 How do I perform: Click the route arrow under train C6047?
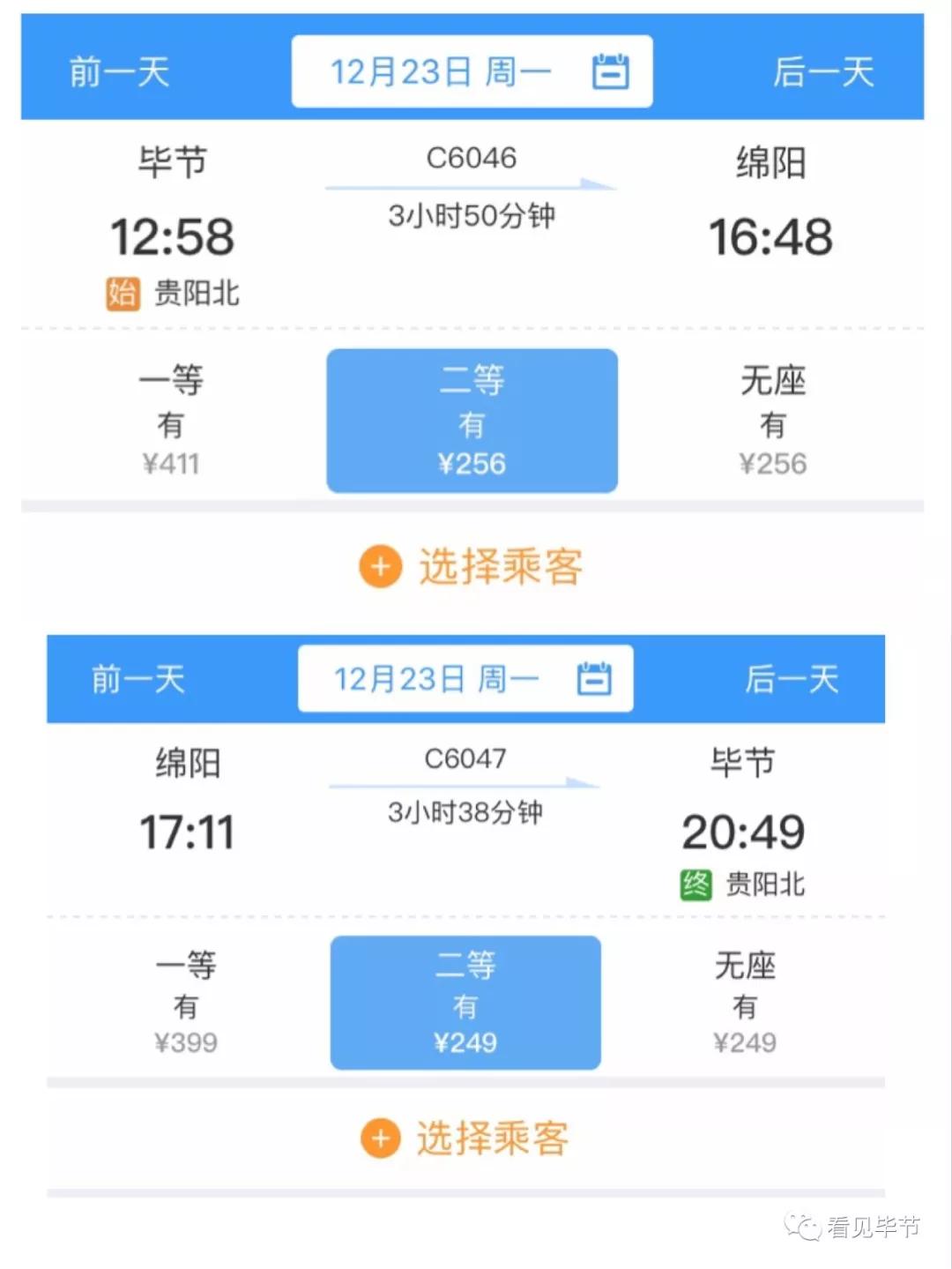point(465,785)
